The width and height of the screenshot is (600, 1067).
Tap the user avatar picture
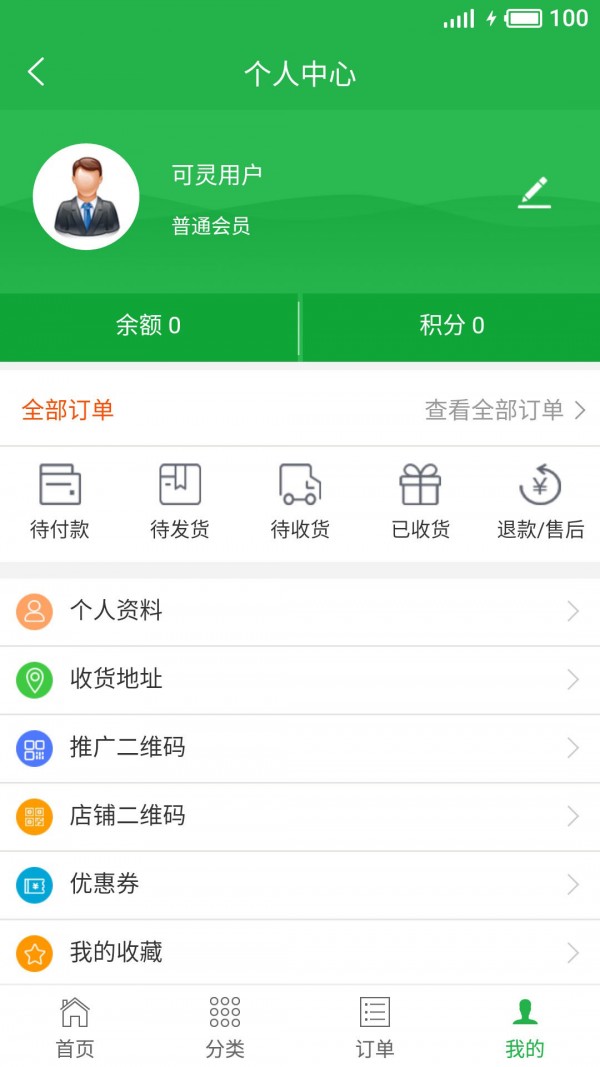point(86,197)
